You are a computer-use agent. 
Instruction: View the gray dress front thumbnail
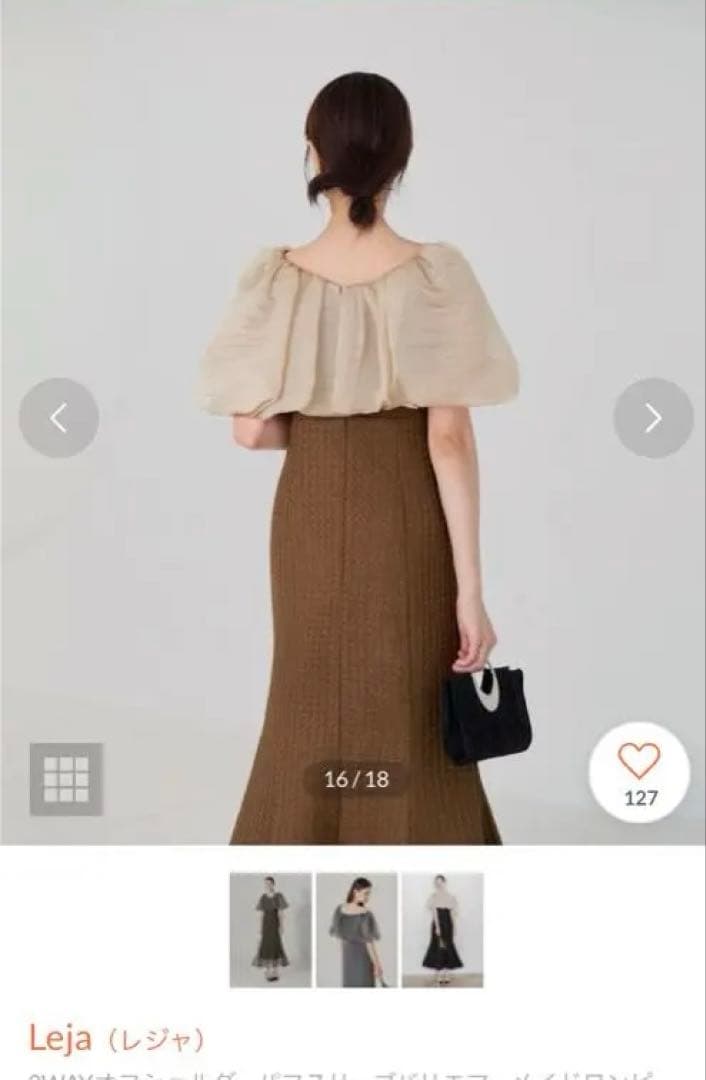coord(270,930)
